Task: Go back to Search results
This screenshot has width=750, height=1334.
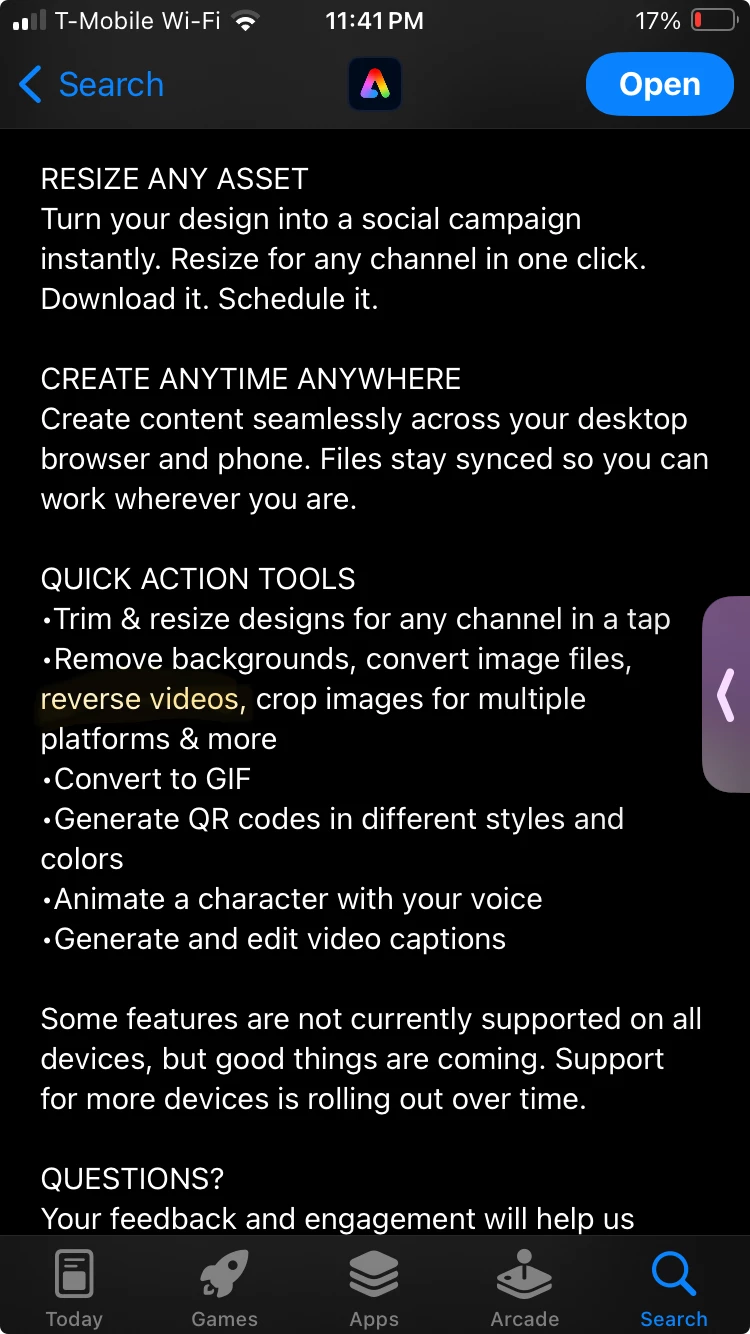Action: tap(92, 85)
